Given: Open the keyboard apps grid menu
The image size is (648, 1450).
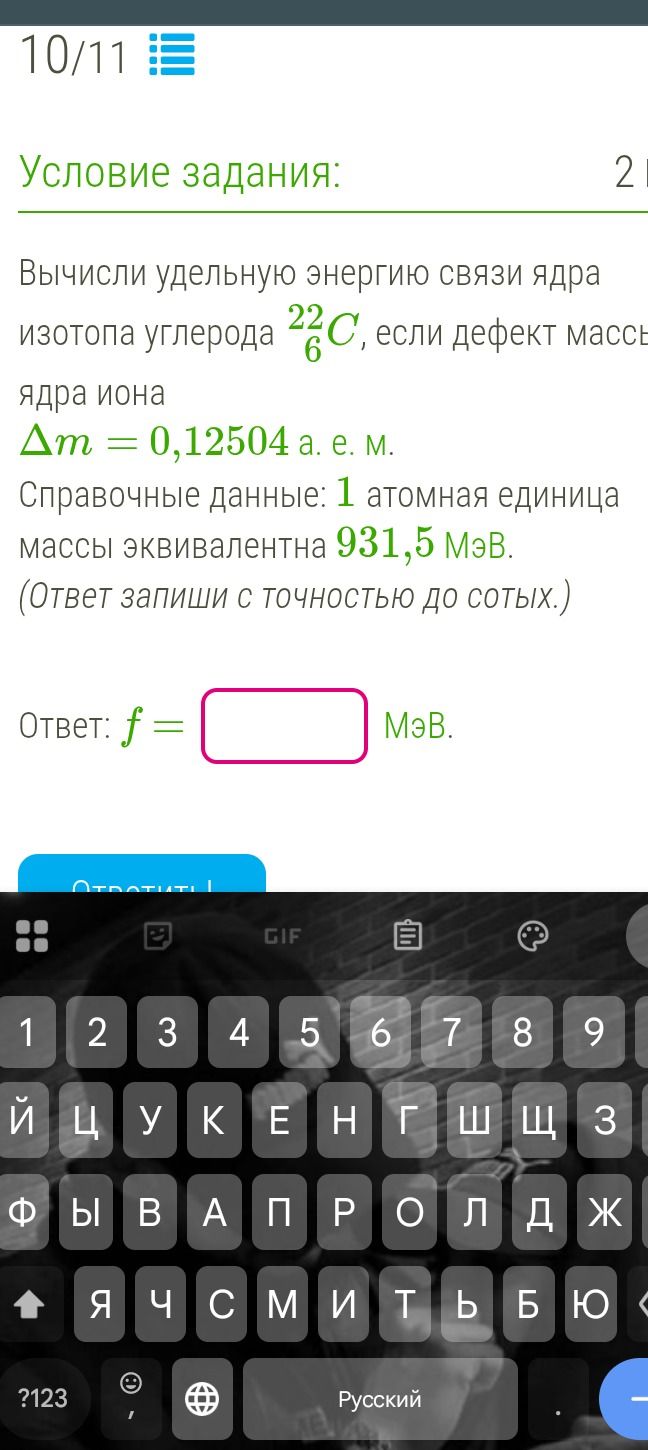Looking at the screenshot, I should click(x=33, y=936).
